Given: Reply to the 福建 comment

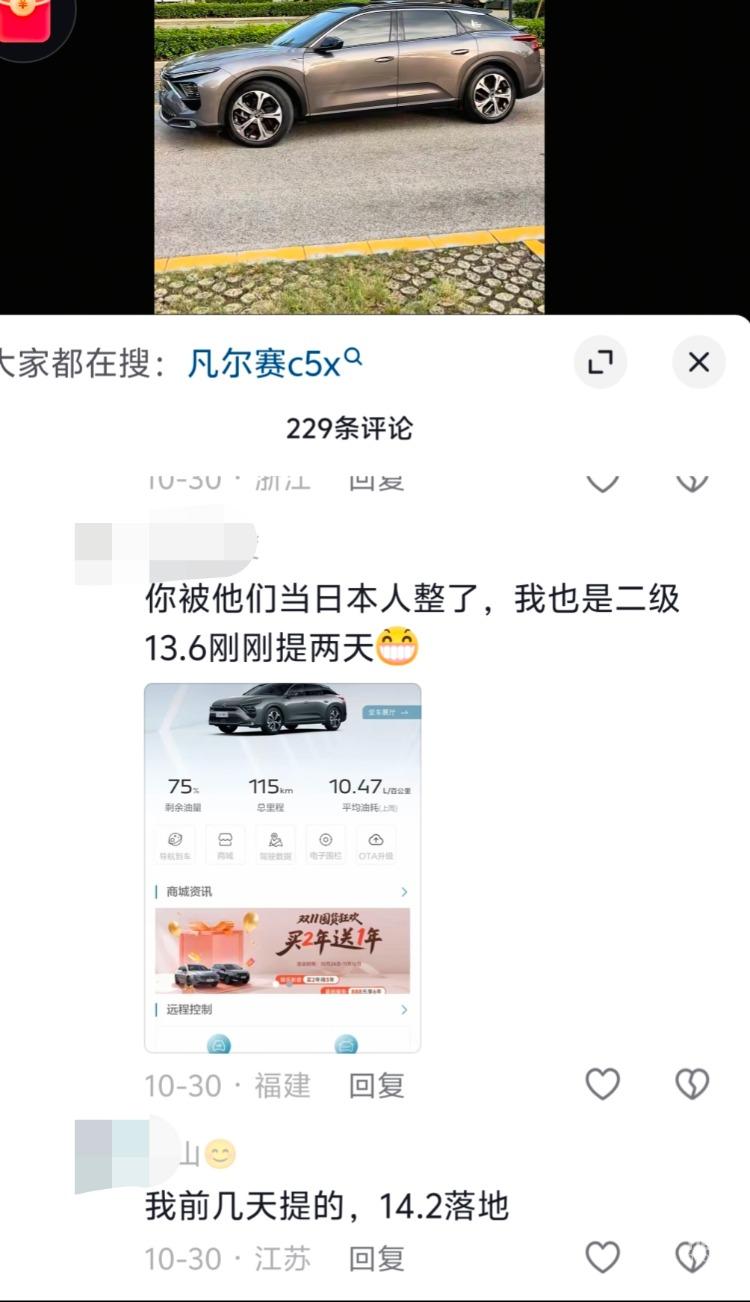Looking at the screenshot, I should [x=376, y=1085].
